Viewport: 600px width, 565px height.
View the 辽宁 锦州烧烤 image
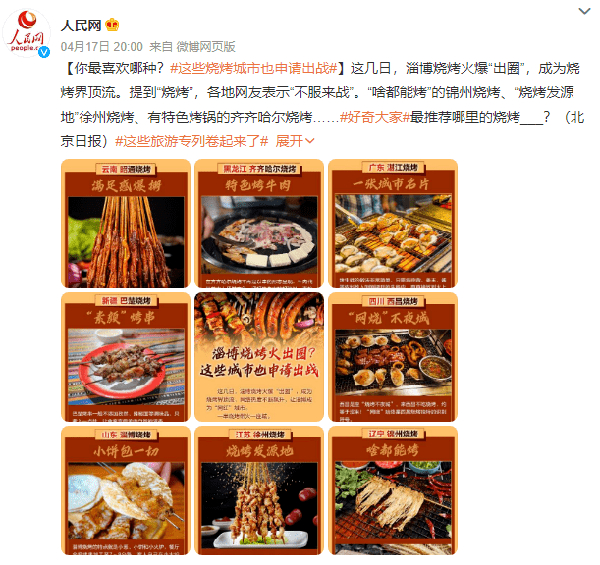click(x=392, y=489)
